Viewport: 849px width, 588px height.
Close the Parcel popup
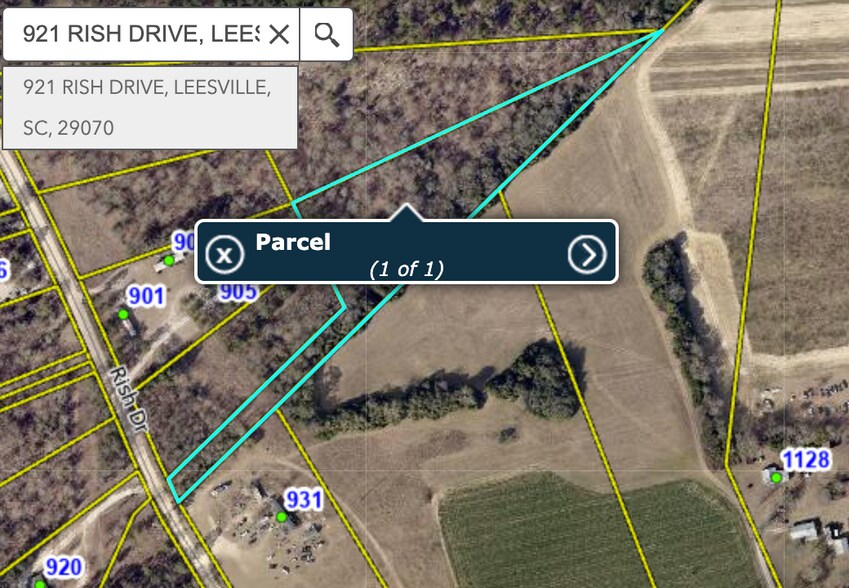tap(225, 254)
